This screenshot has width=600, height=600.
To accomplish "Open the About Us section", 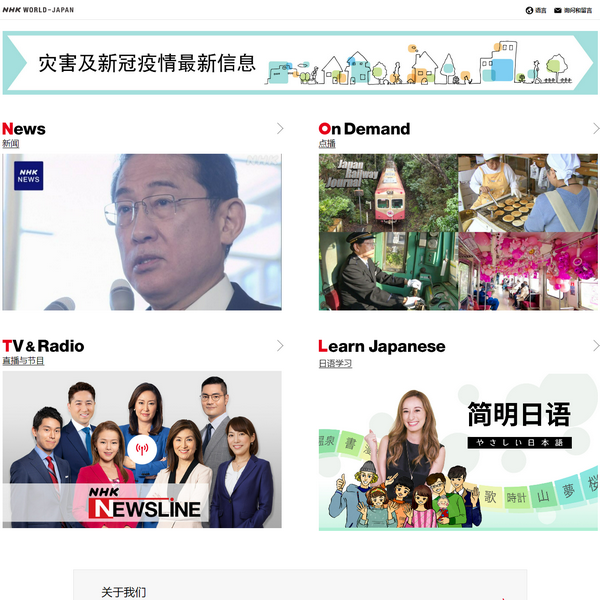I will (124, 592).
